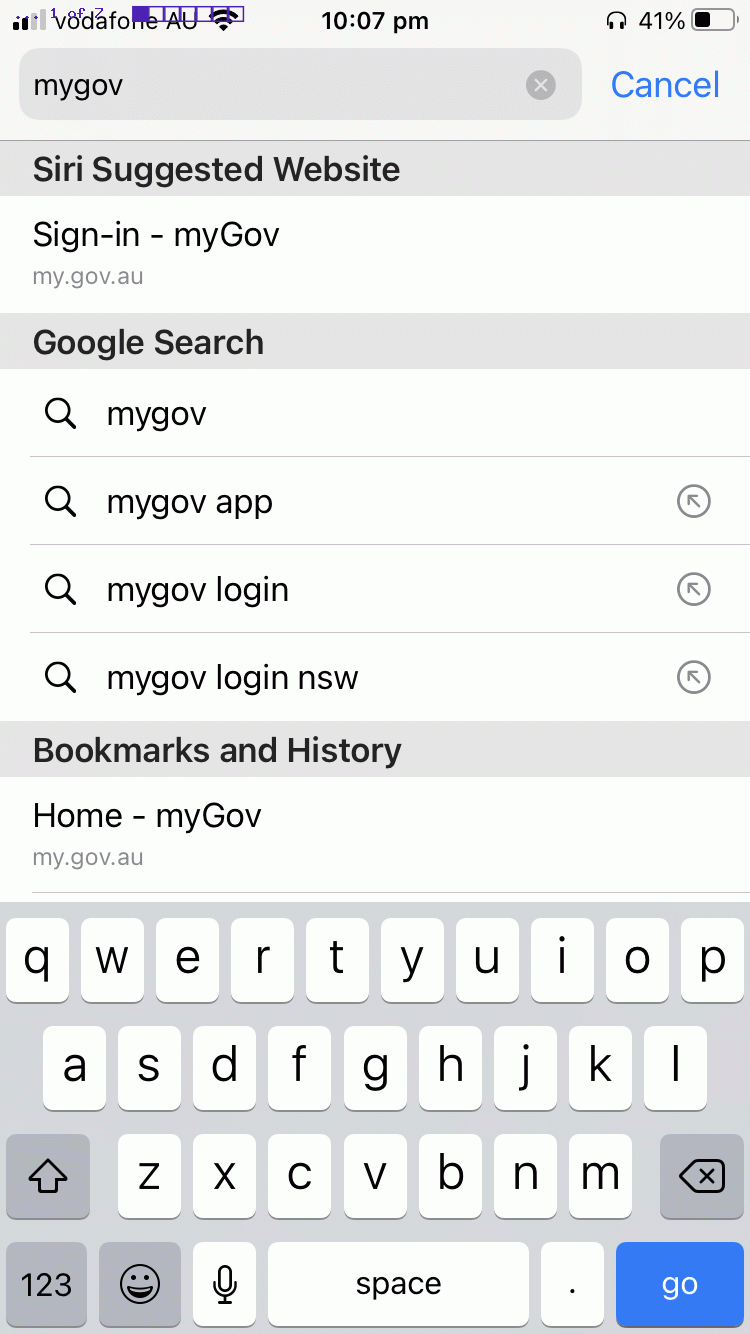
Task: Open the emoji keyboard
Action: pos(140,1285)
